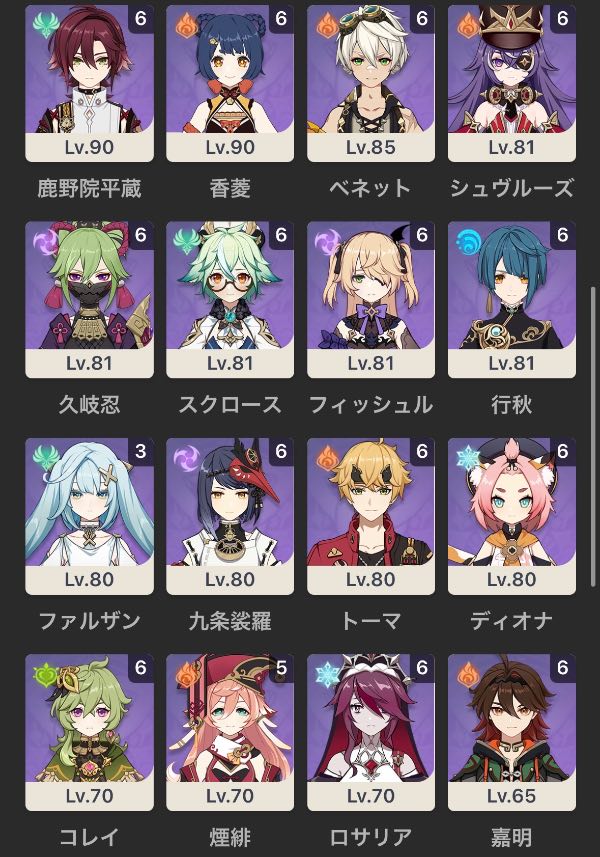The width and height of the screenshot is (600, 857).
Task: Open the ファルザン character card
Action: coord(89,515)
